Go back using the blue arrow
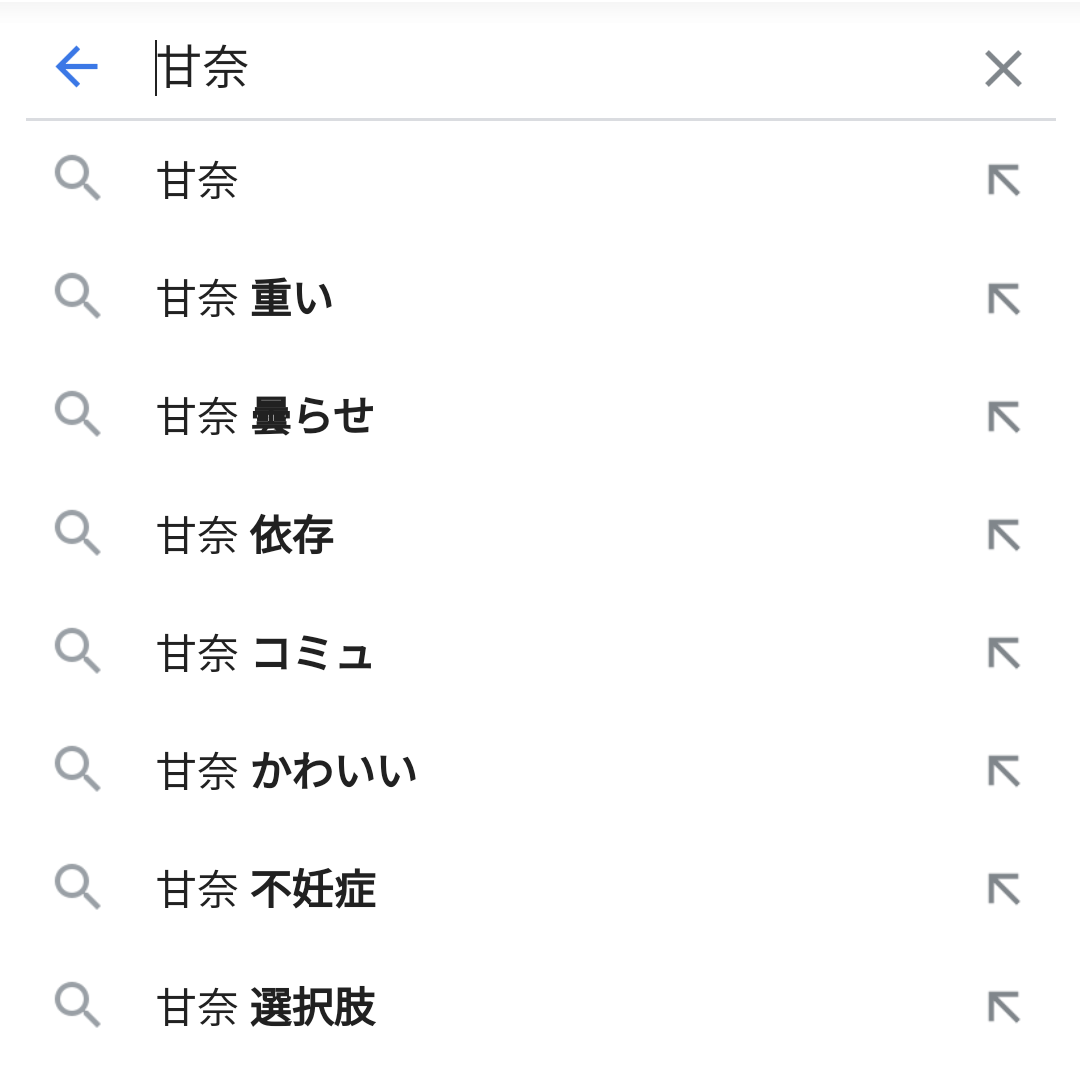 click(76, 68)
